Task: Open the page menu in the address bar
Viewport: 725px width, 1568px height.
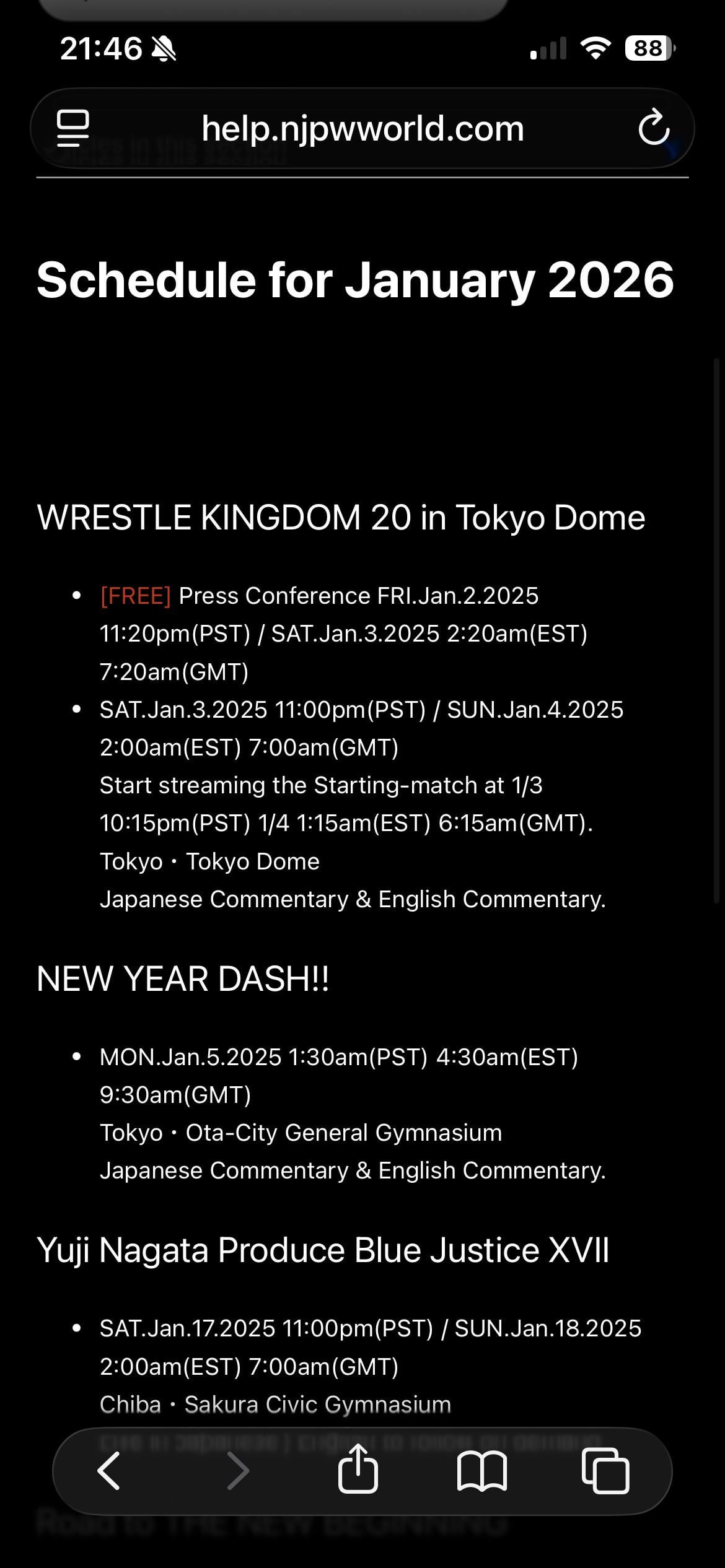Action: [x=73, y=128]
